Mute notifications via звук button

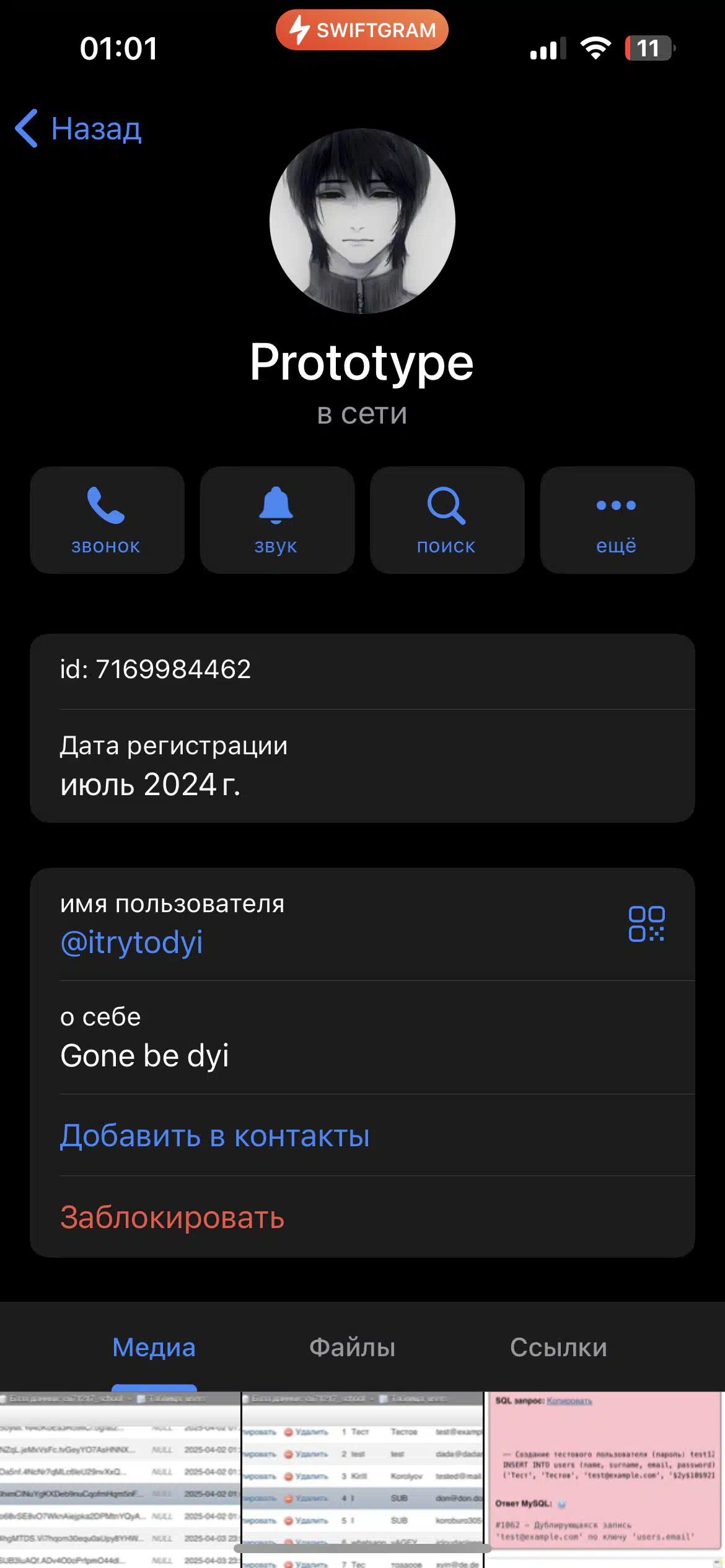[276, 520]
